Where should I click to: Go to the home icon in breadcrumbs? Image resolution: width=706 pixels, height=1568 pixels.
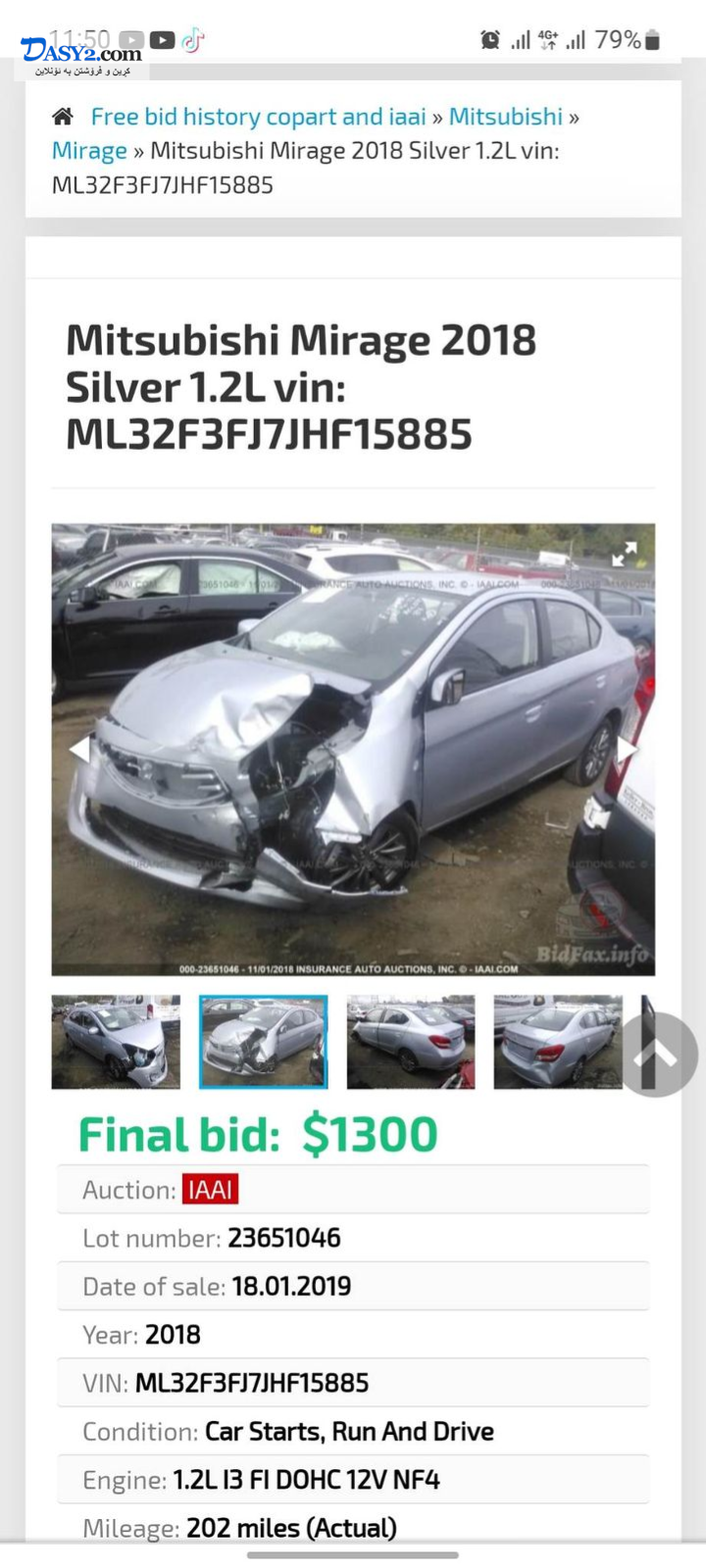click(x=63, y=117)
